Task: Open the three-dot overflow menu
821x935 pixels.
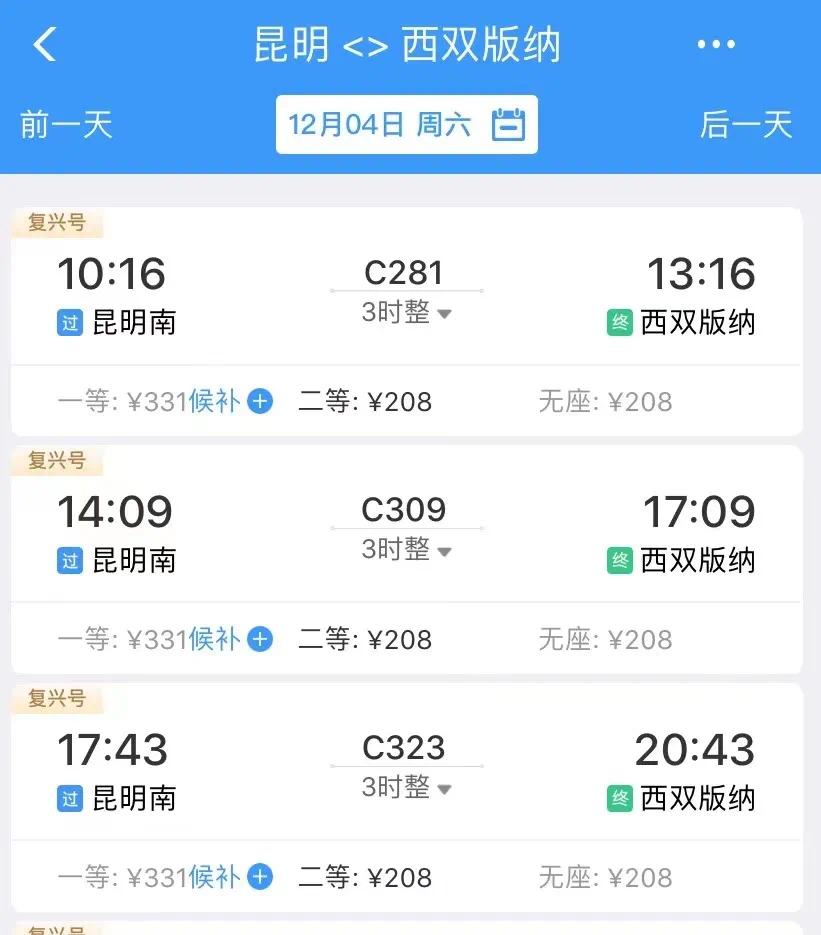Action: [716, 45]
